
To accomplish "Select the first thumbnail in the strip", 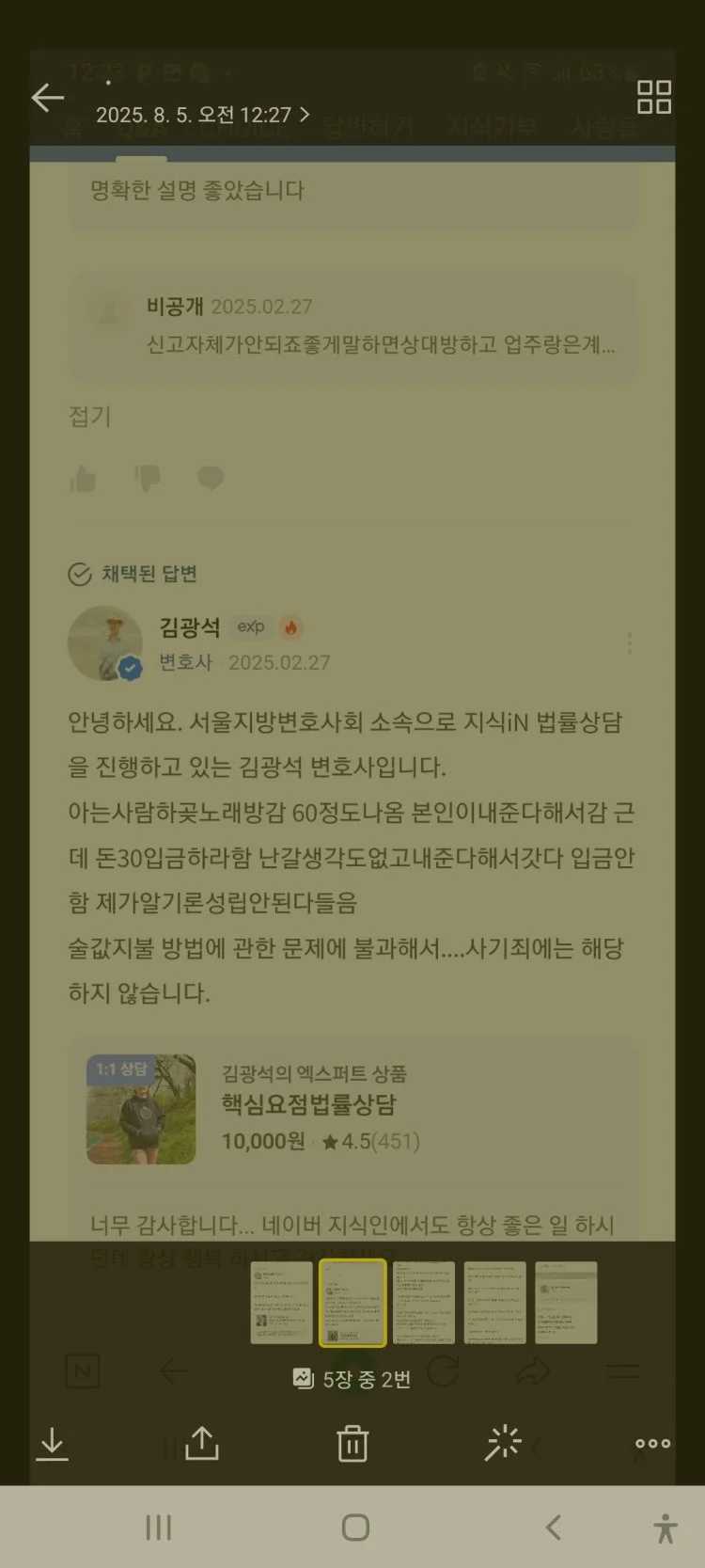I will click(x=281, y=1303).
